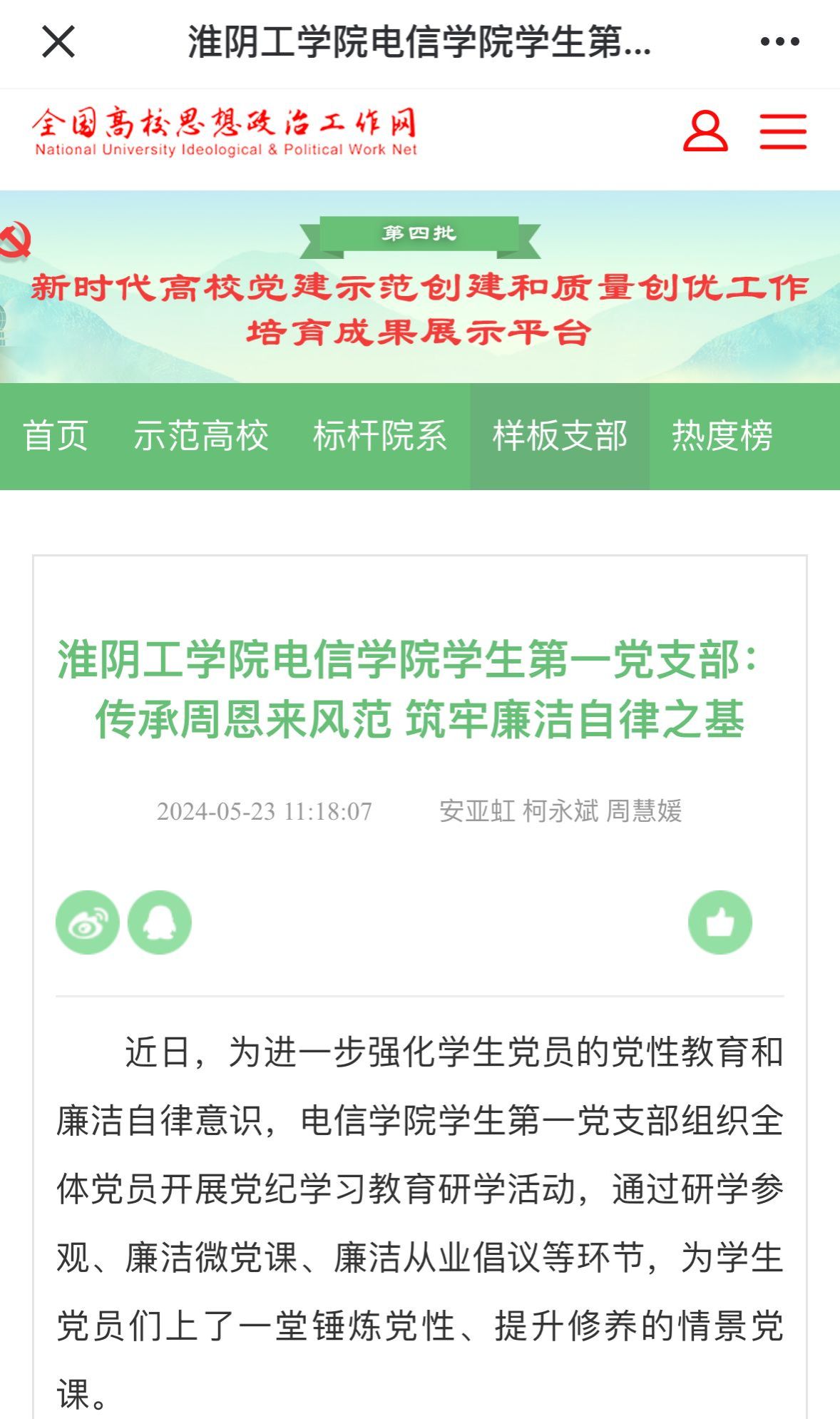The height and width of the screenshot is (1419, 840).
Task: Close the article webview
Action: 58,41
